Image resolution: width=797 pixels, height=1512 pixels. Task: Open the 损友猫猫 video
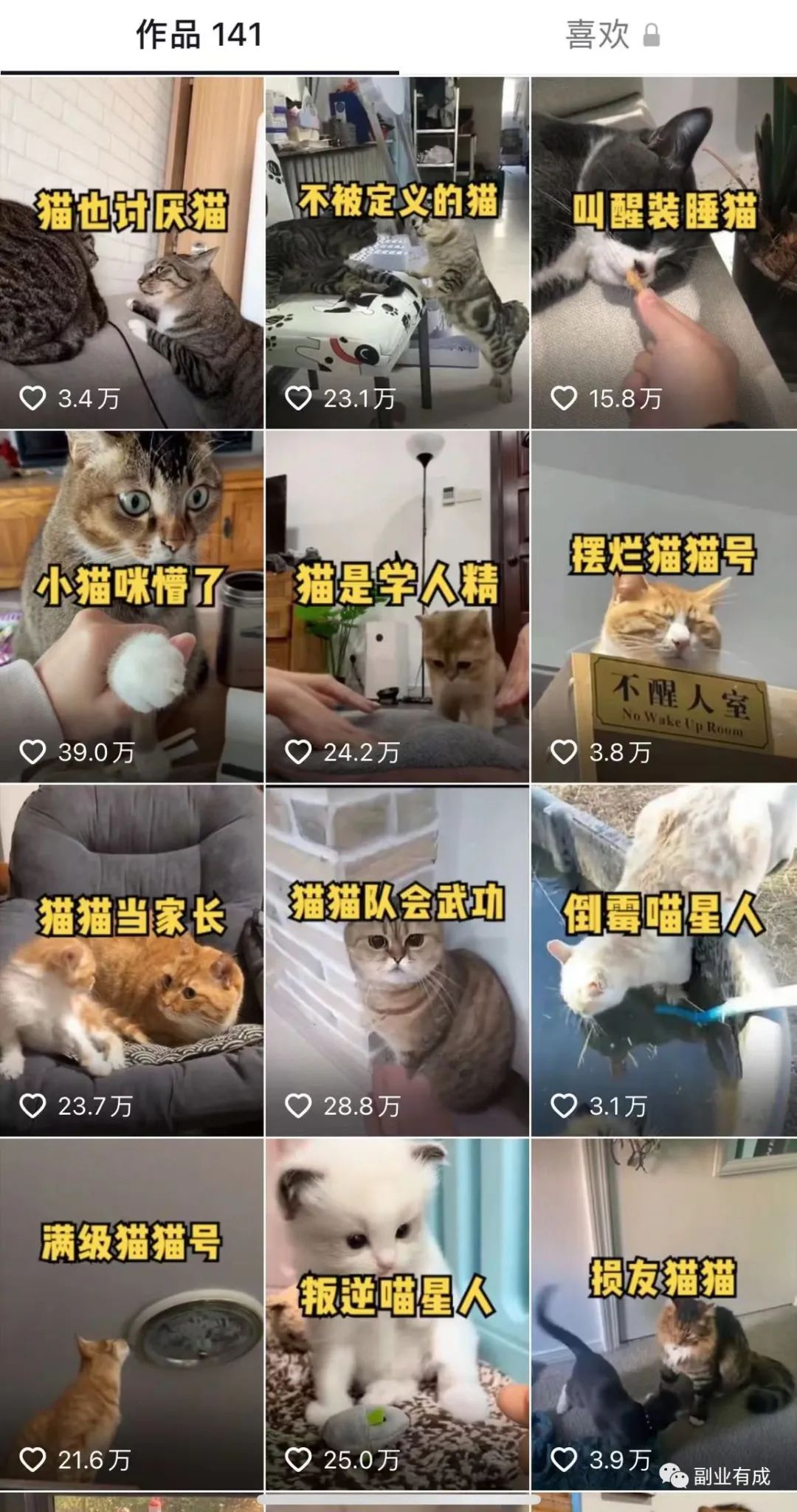tap(663, 1313)
